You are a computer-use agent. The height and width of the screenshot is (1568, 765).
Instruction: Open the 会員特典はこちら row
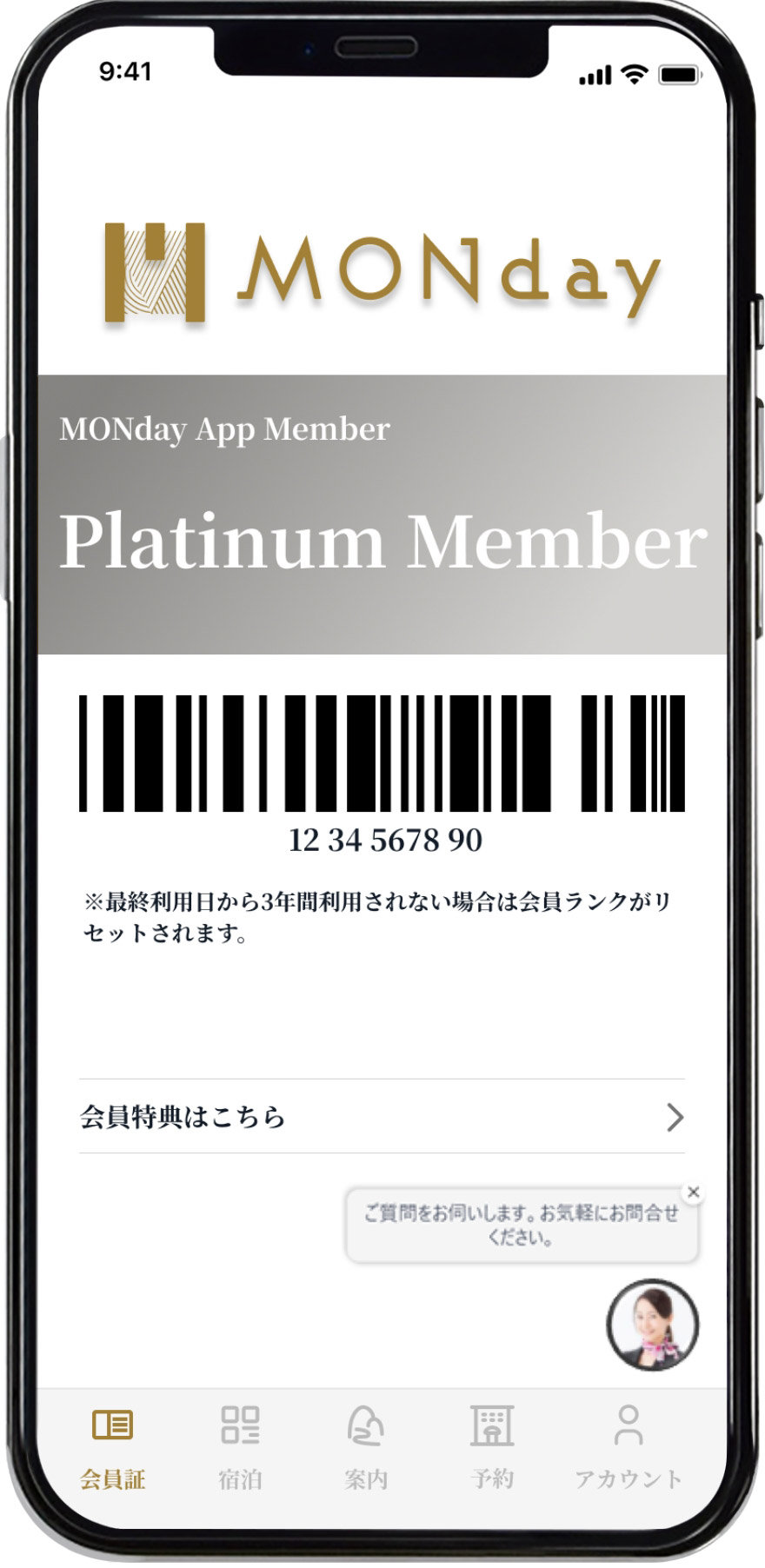click(x=382, y=1117)
